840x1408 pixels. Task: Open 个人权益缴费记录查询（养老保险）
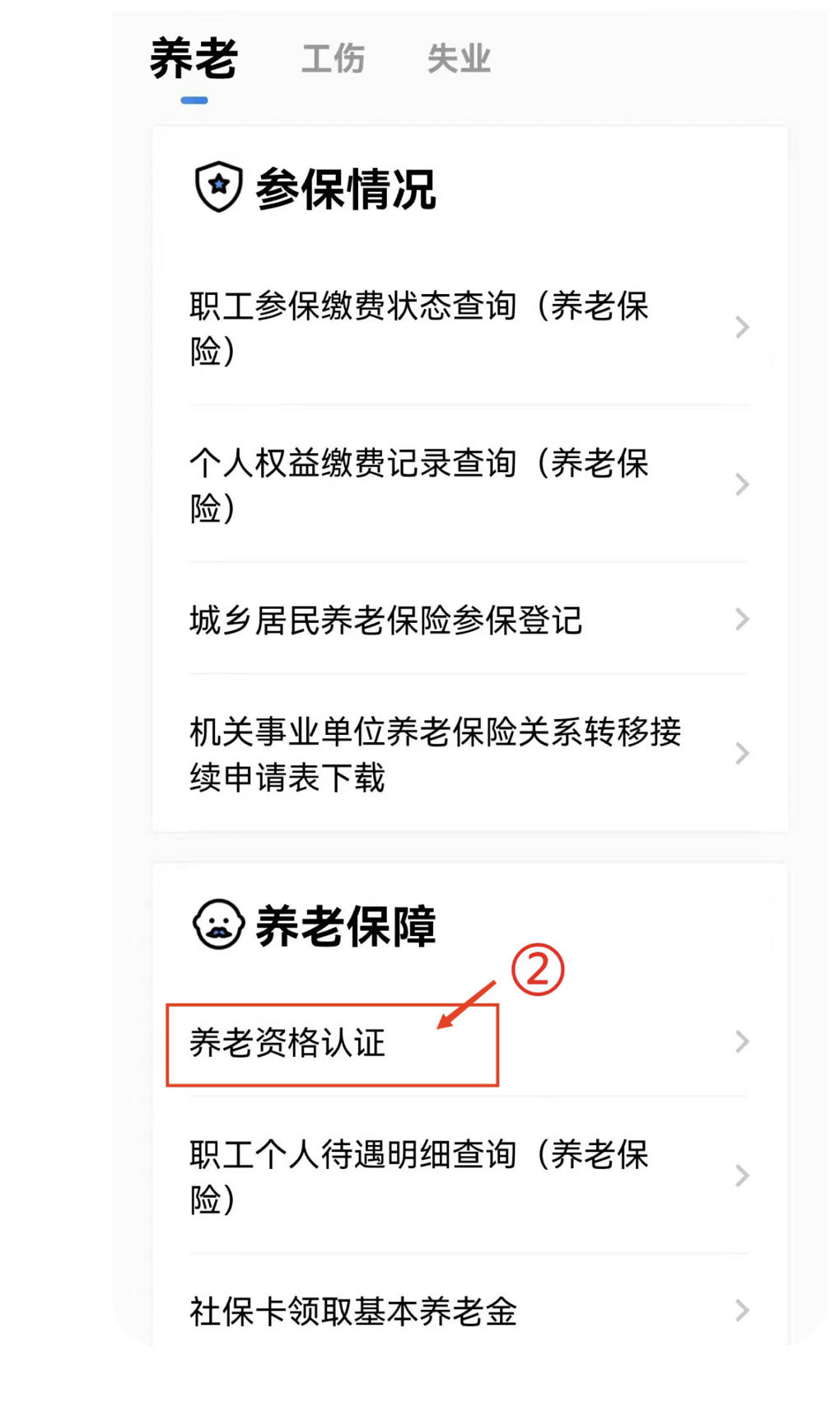(469, 484)
